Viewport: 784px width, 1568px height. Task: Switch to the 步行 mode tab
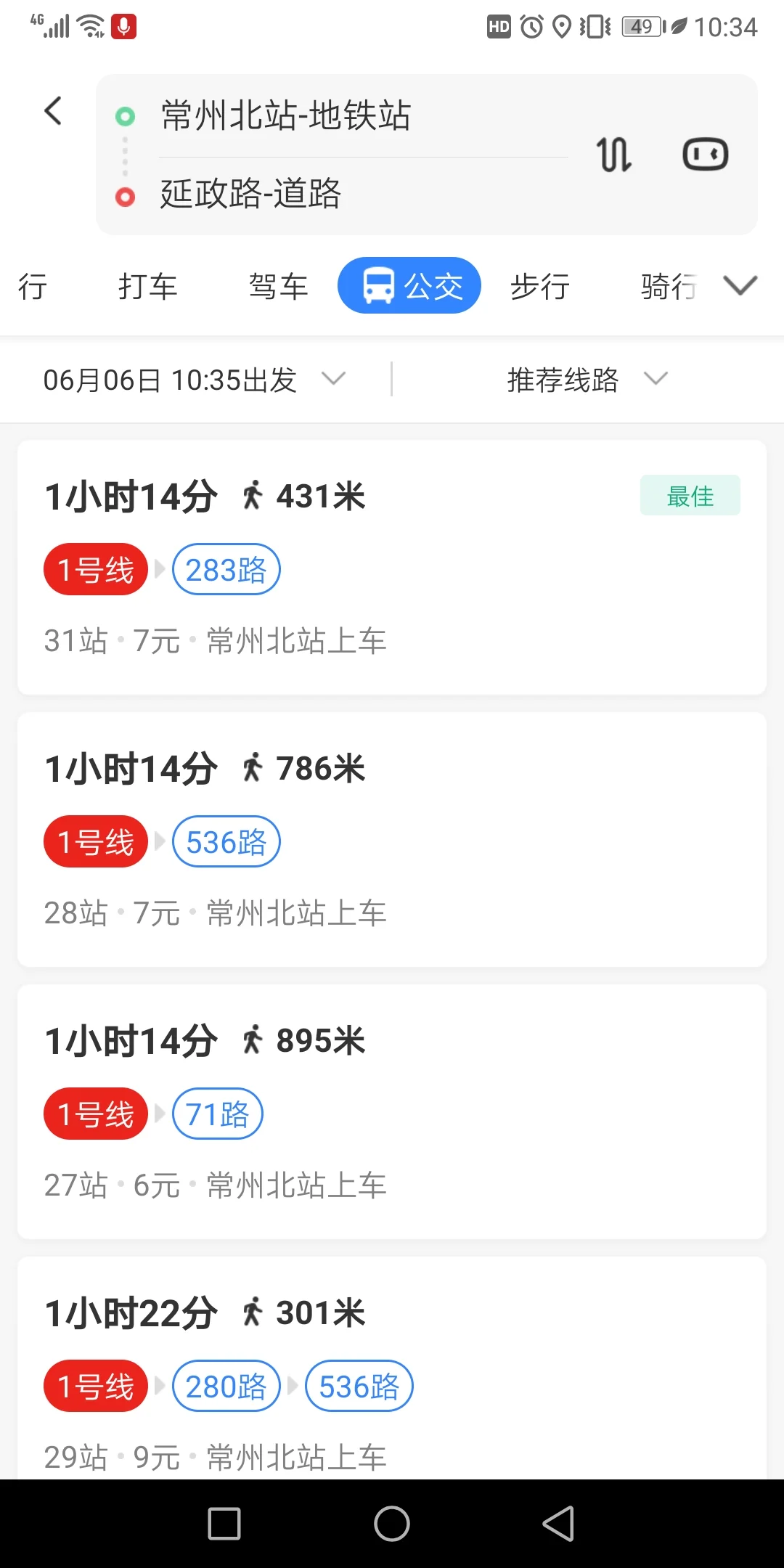539,286
